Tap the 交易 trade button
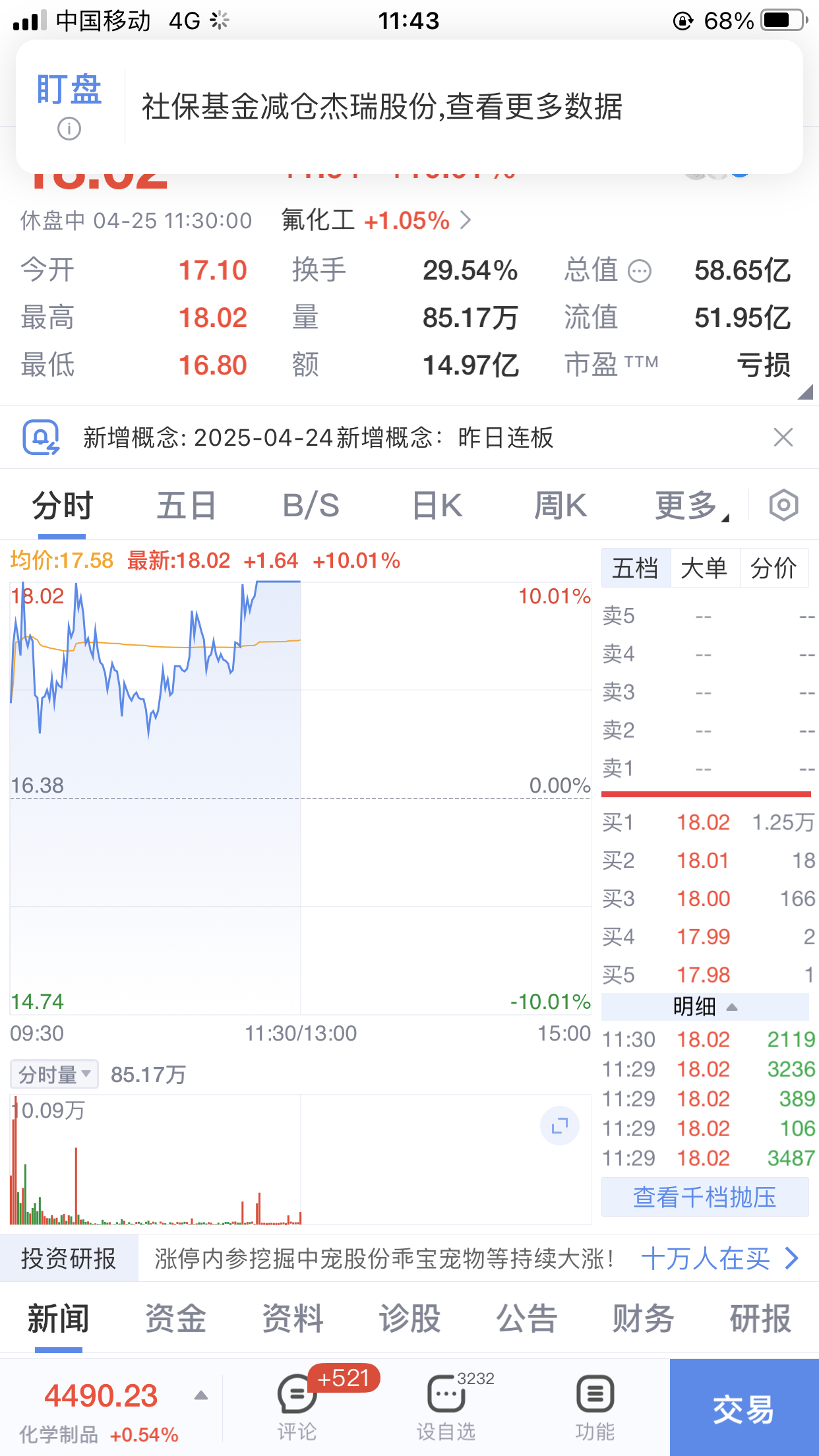Image resolution: width=819 pixels, height=1456 pixels. [x=744, y=1409]
